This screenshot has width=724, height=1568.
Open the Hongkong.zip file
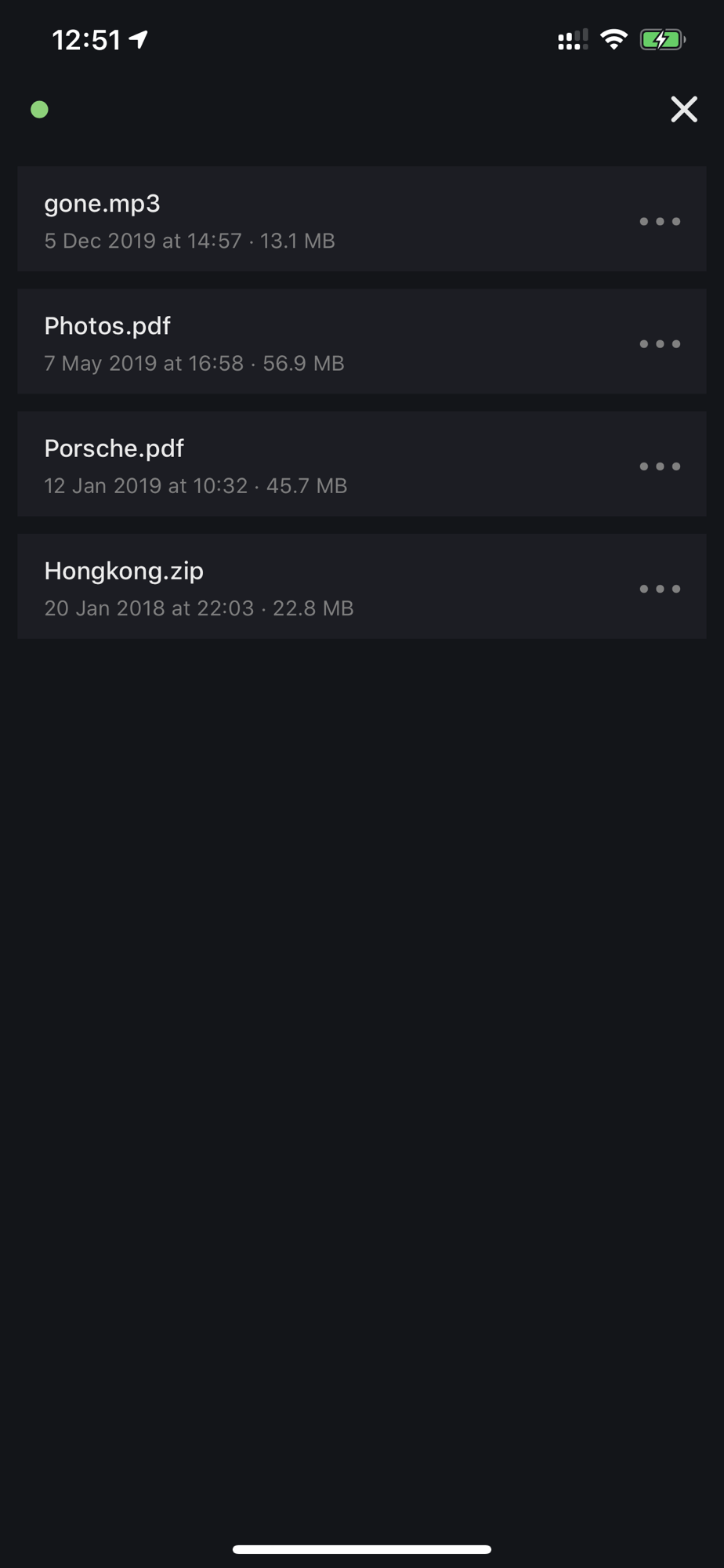point(362,586)
